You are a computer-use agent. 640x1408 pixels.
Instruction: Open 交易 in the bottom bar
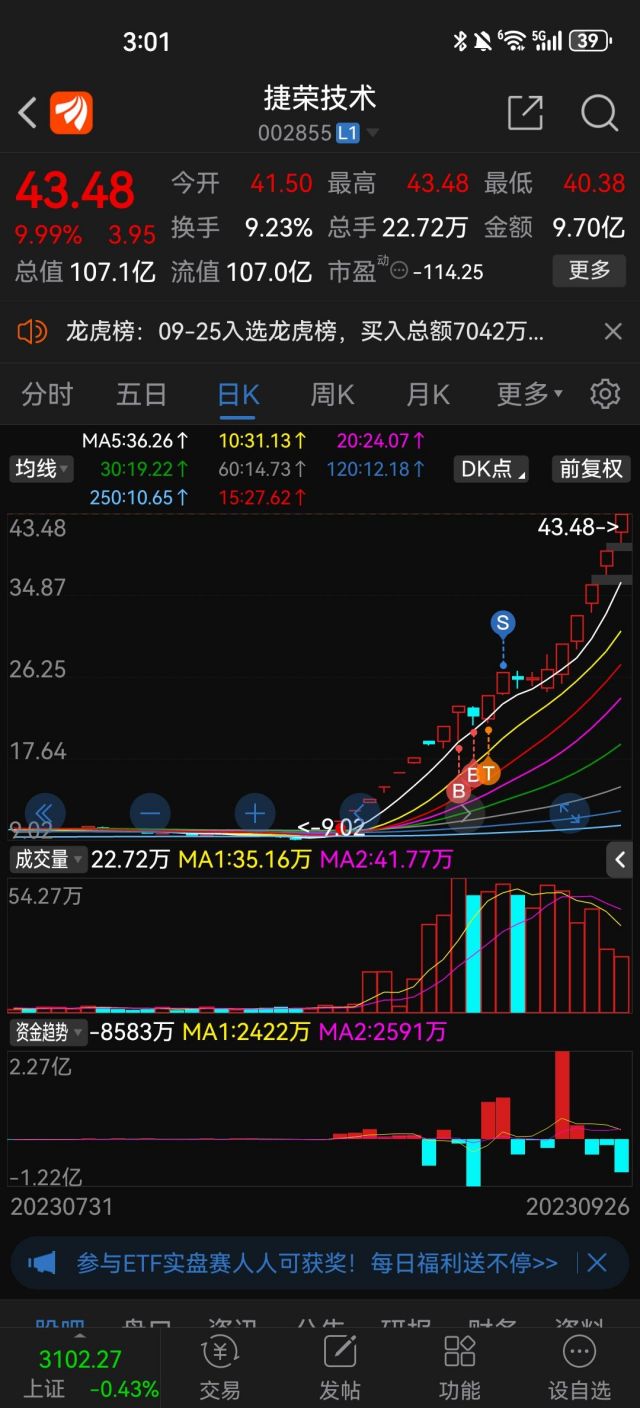220,1366
